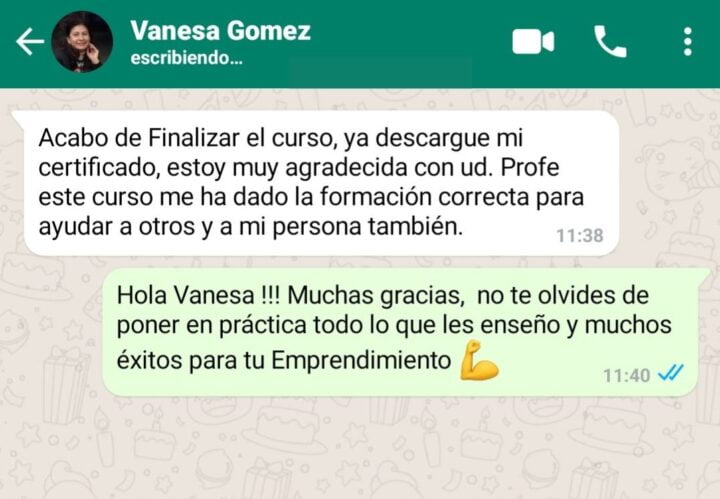The width and height of the screenshot is (720, 499).
Task: Start a voice call with Vanesa
Action: click(609, 42)
